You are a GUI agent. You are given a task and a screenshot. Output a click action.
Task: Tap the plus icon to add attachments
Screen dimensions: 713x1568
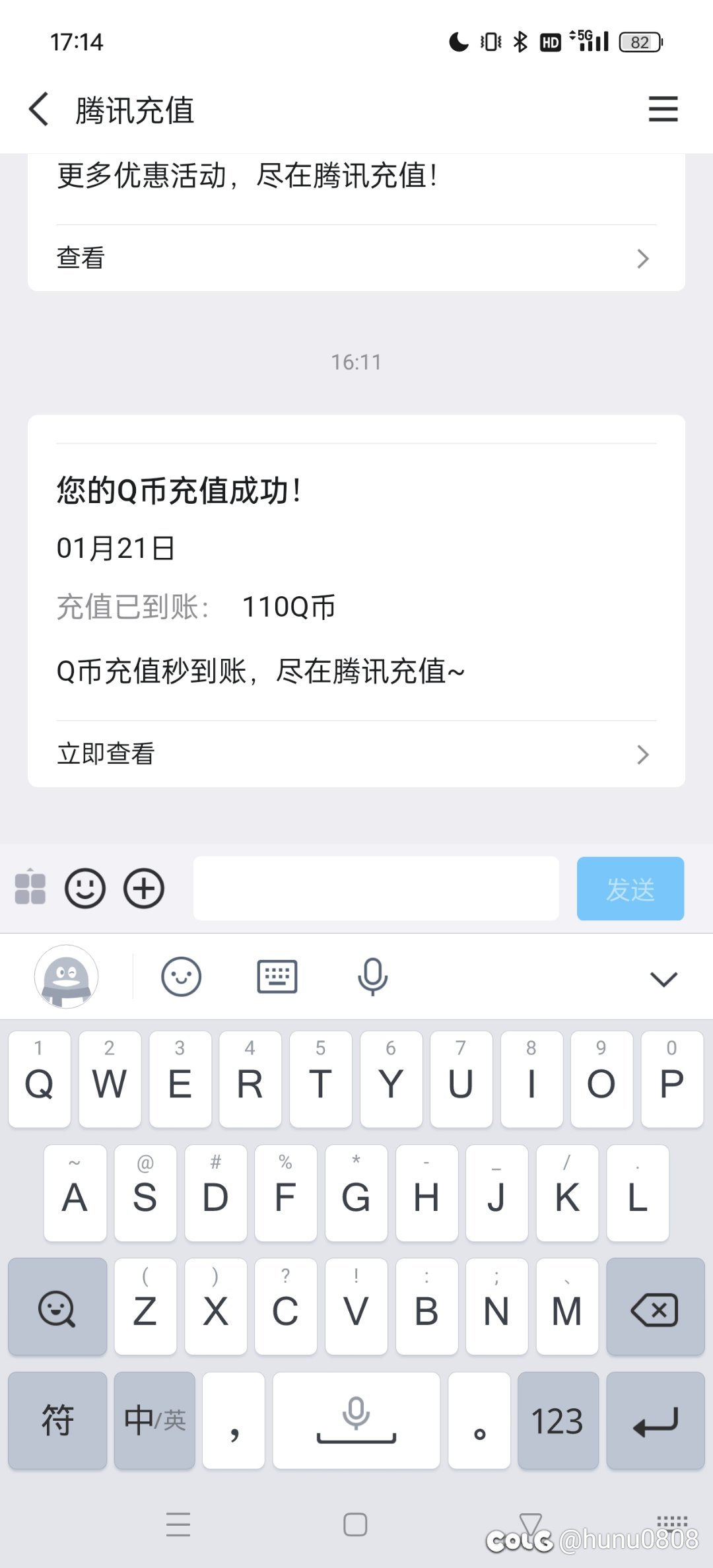coord(144,888)
